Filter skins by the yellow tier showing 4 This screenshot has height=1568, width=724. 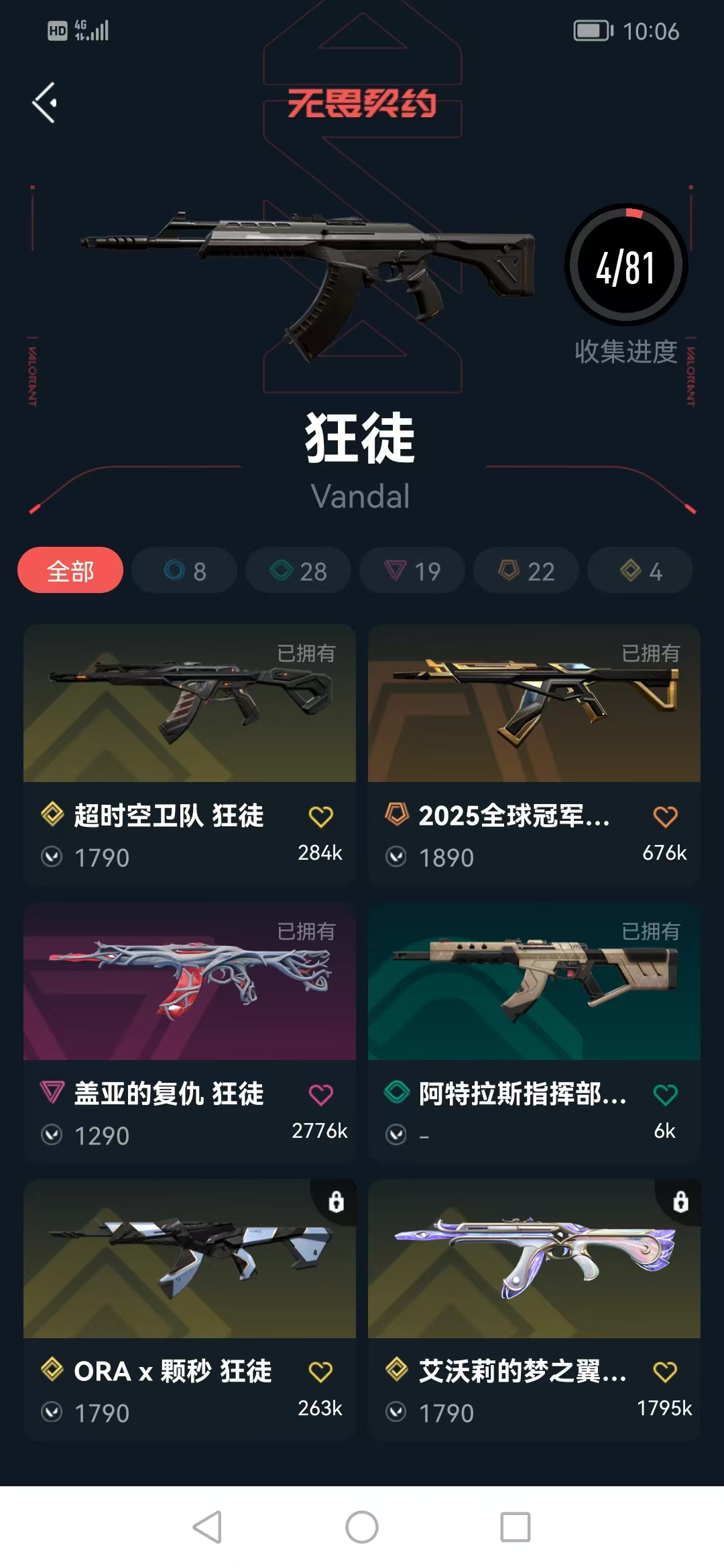coord(640,570)
